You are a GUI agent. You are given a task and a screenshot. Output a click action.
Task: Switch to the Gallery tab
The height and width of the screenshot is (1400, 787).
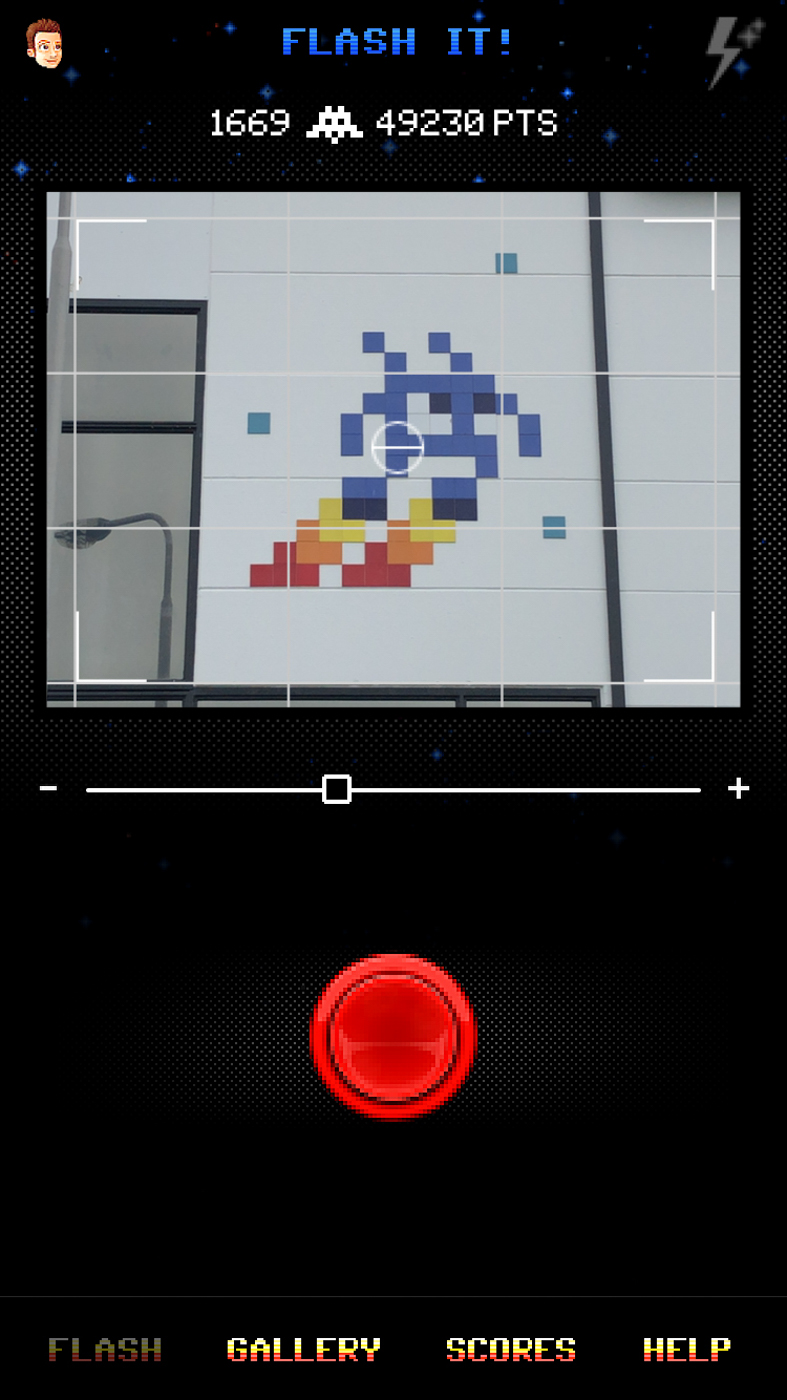tap(303, 1350)
